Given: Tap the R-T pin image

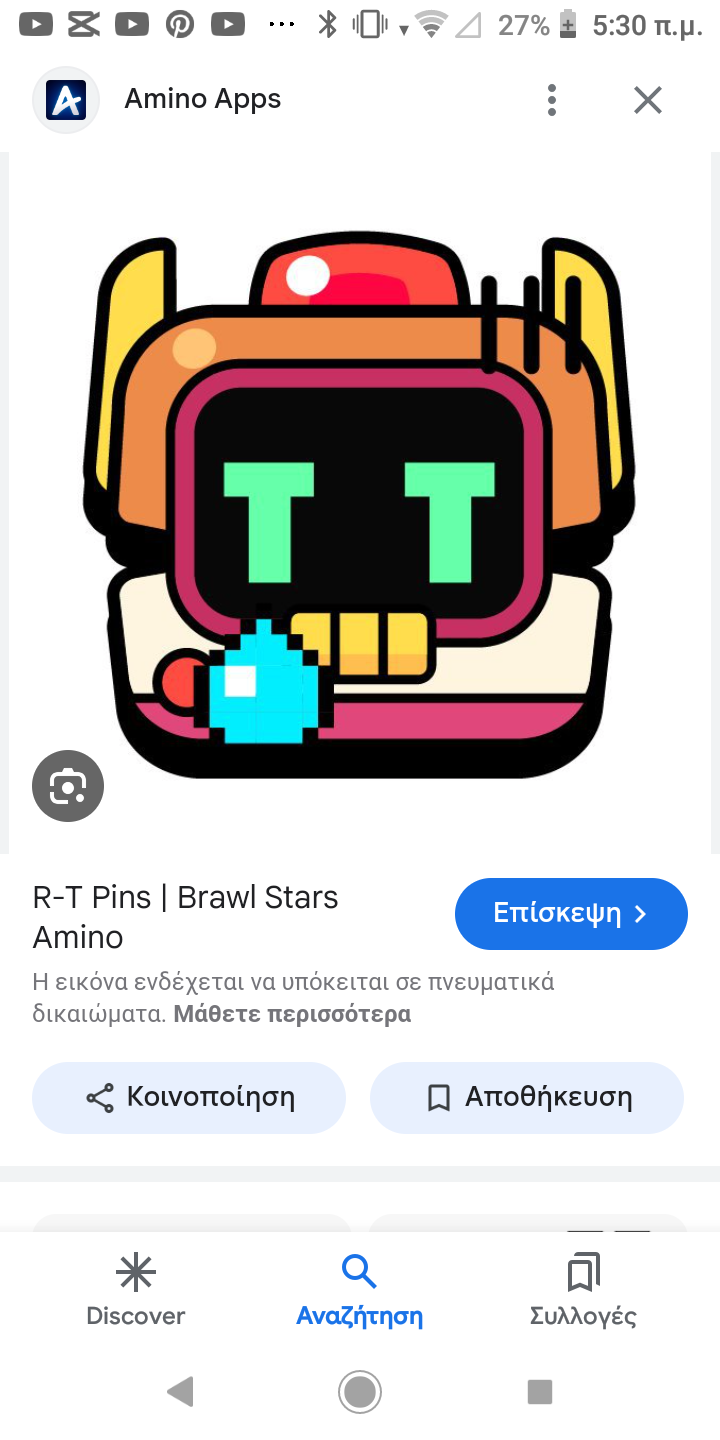Looking at the screenshot, I should [x=360, y=504].
